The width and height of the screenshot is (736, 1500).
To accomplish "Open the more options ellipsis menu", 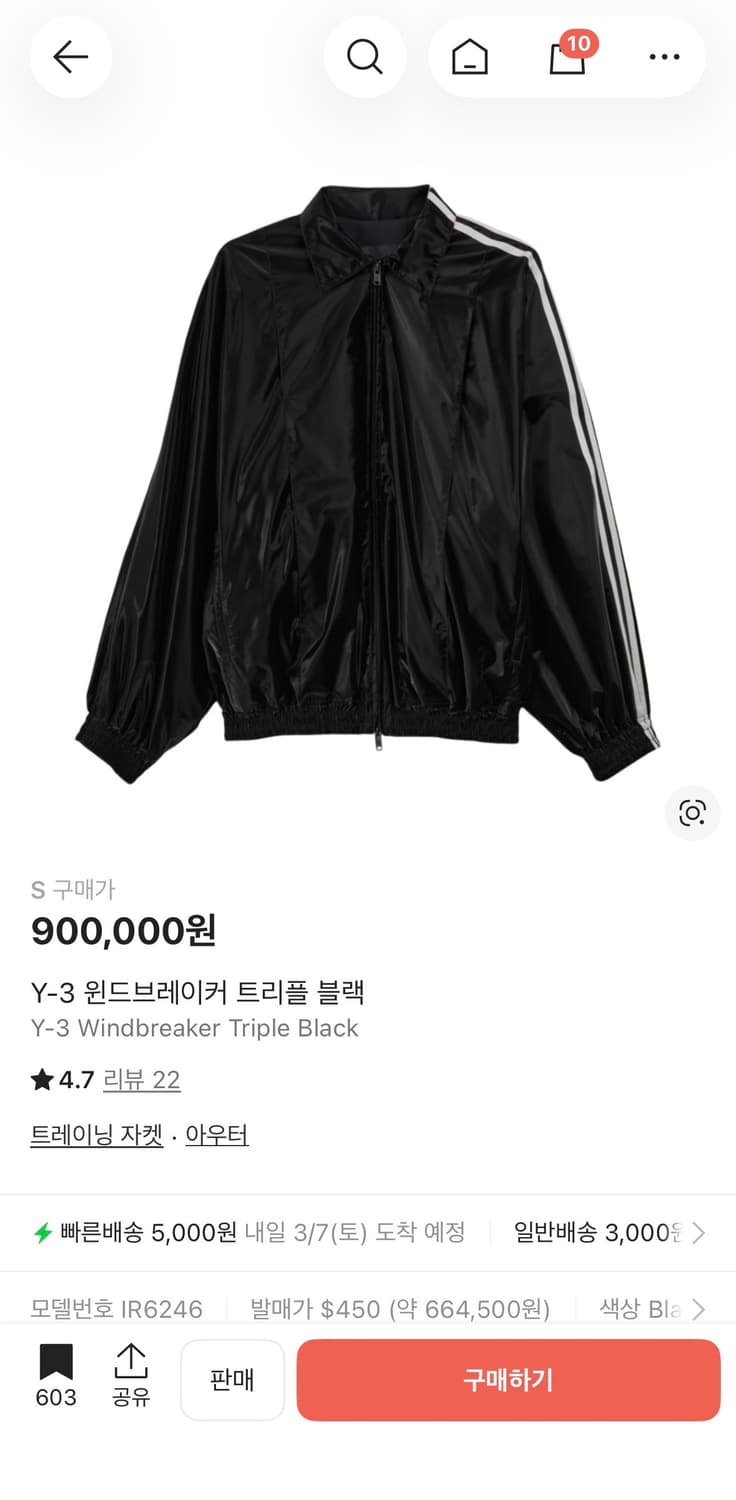I will (x=664, y=57).
